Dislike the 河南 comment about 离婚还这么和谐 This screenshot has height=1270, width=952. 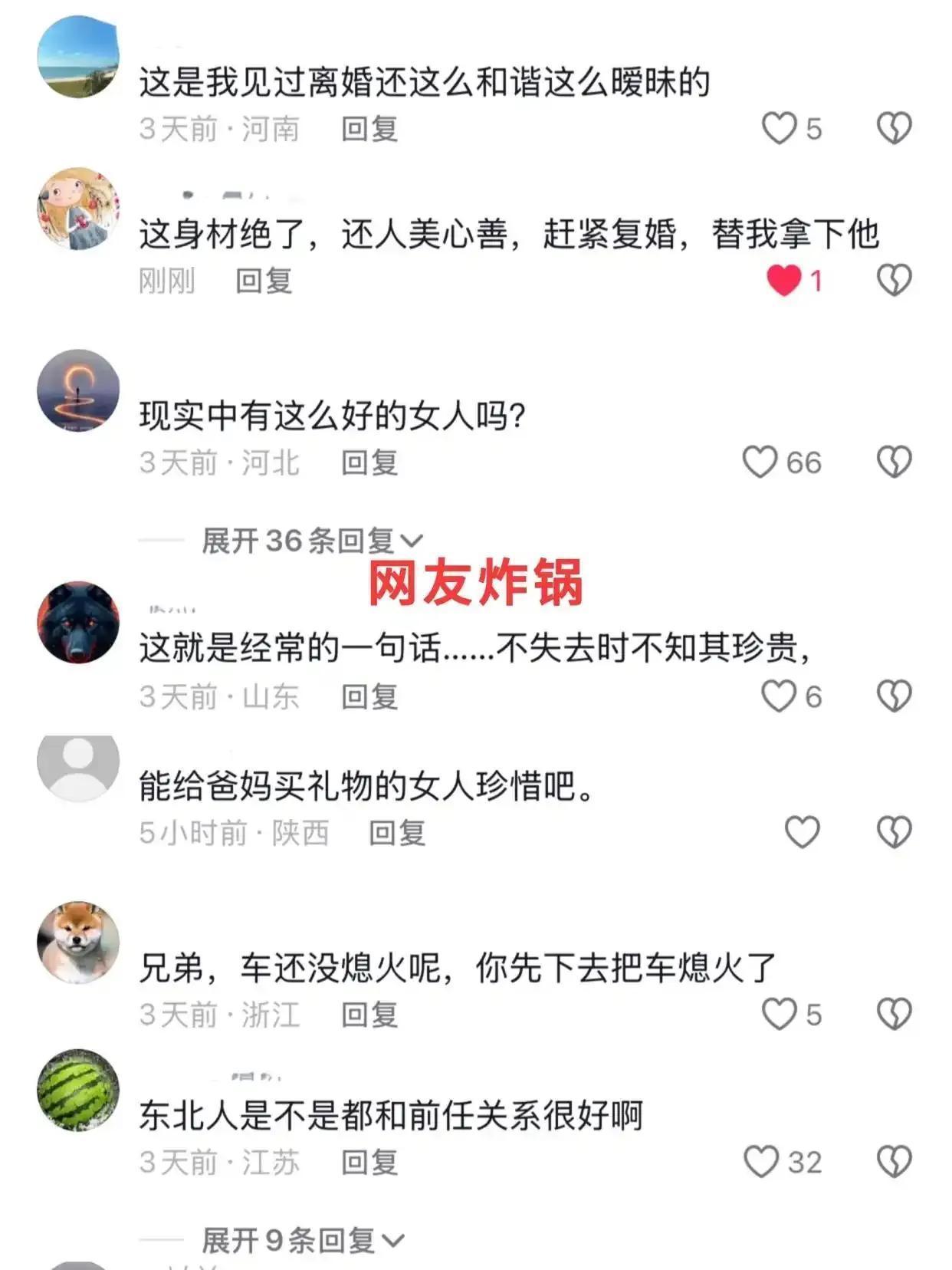pos(894,129)
